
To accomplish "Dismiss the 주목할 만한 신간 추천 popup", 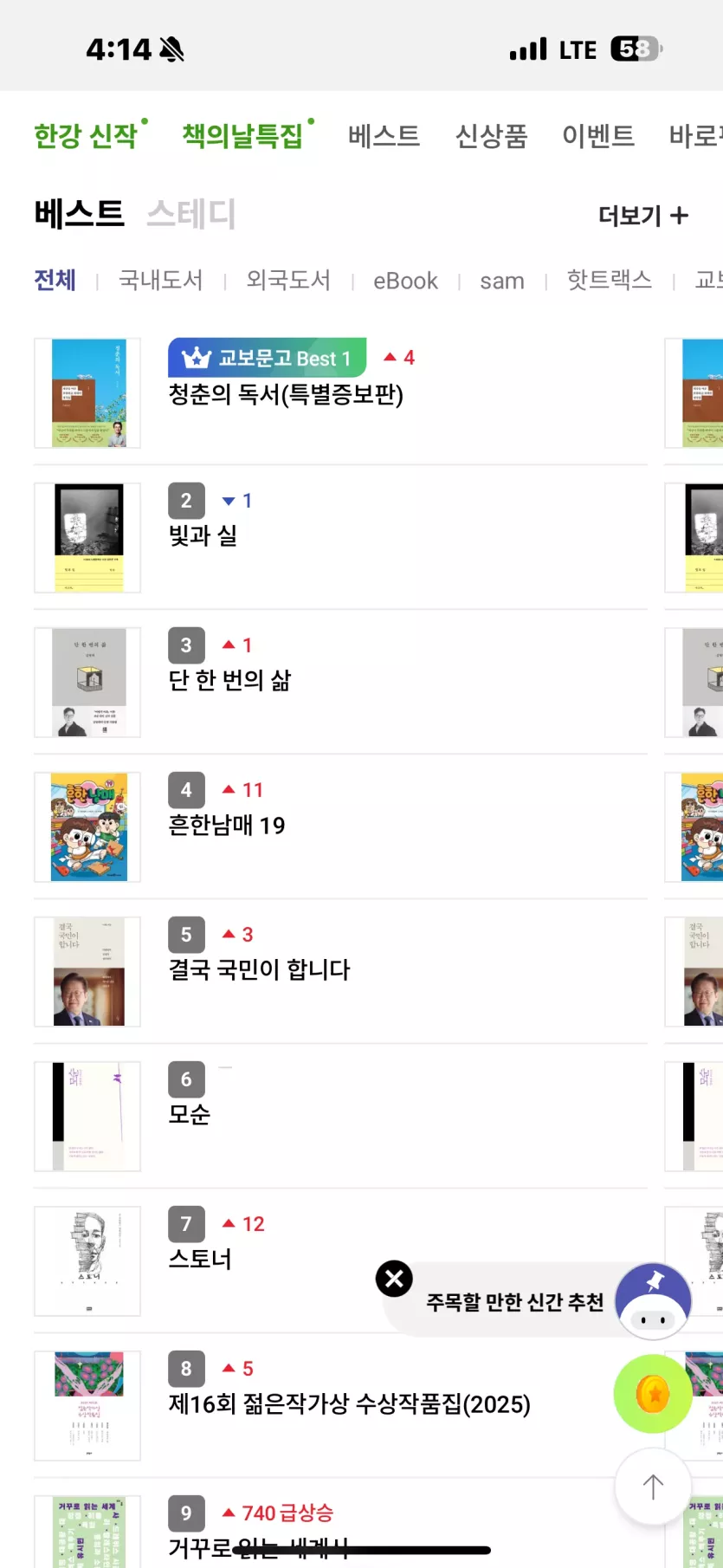I will click(394, 1279).
